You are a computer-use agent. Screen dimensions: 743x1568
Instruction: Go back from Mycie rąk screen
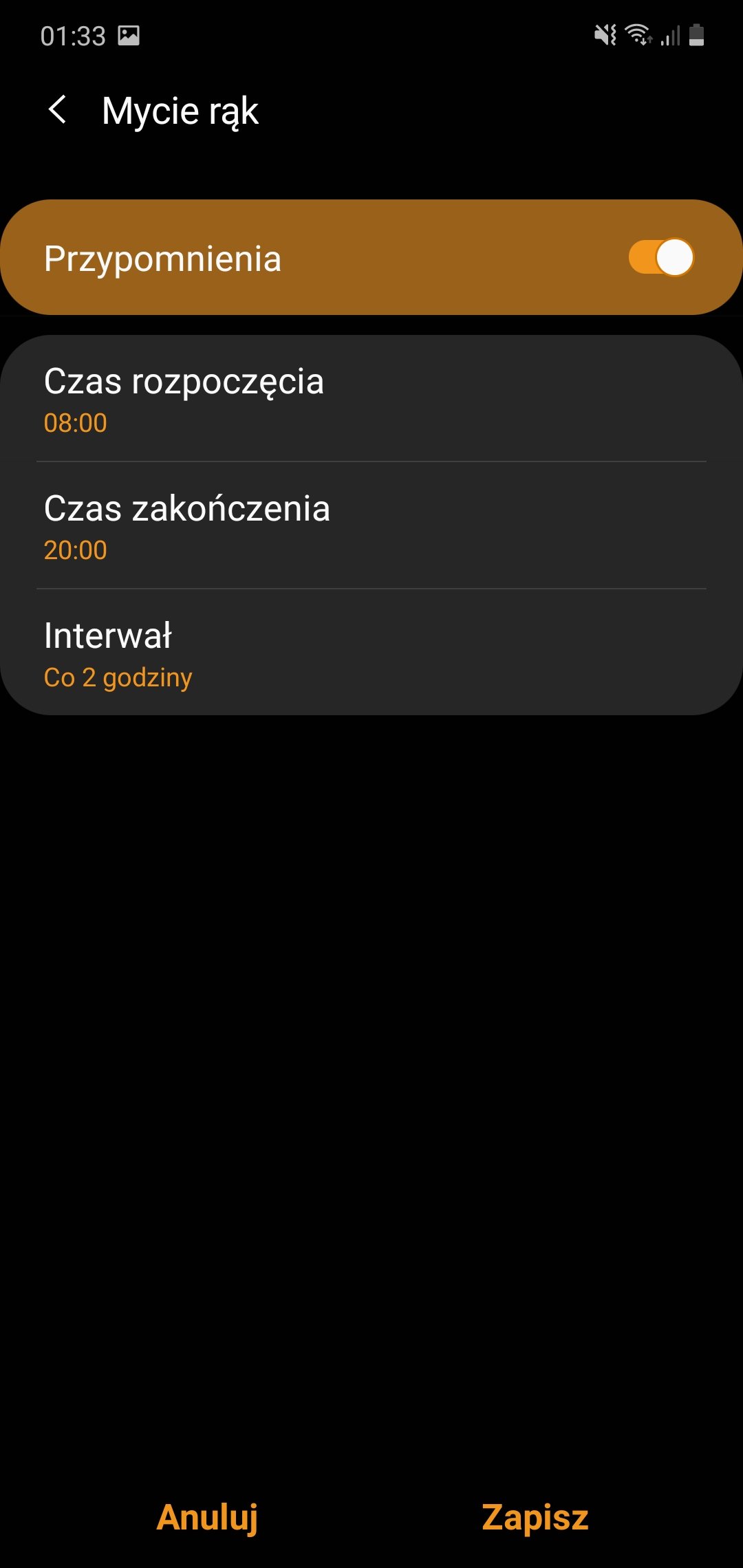pos(58,110)
